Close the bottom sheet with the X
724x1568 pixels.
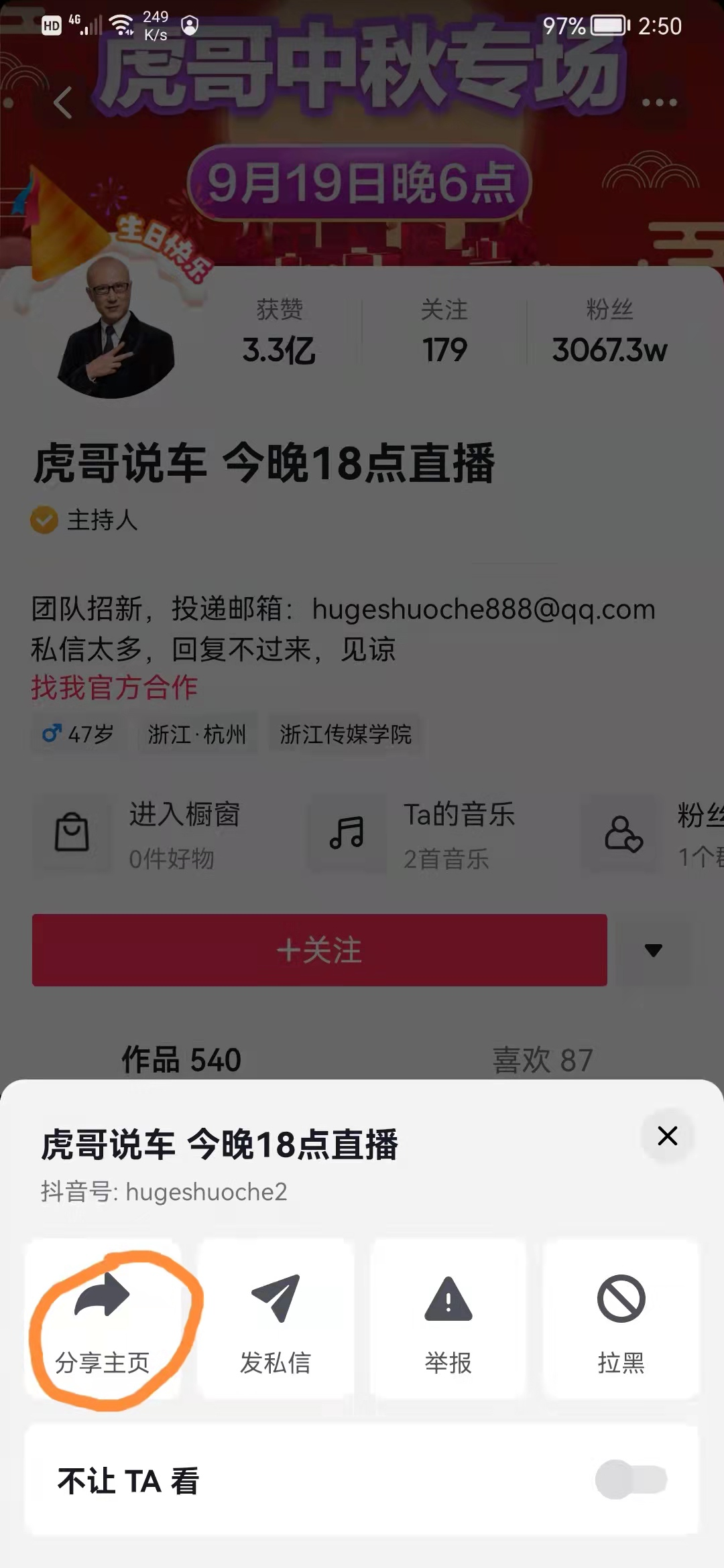coord(667,1136)
